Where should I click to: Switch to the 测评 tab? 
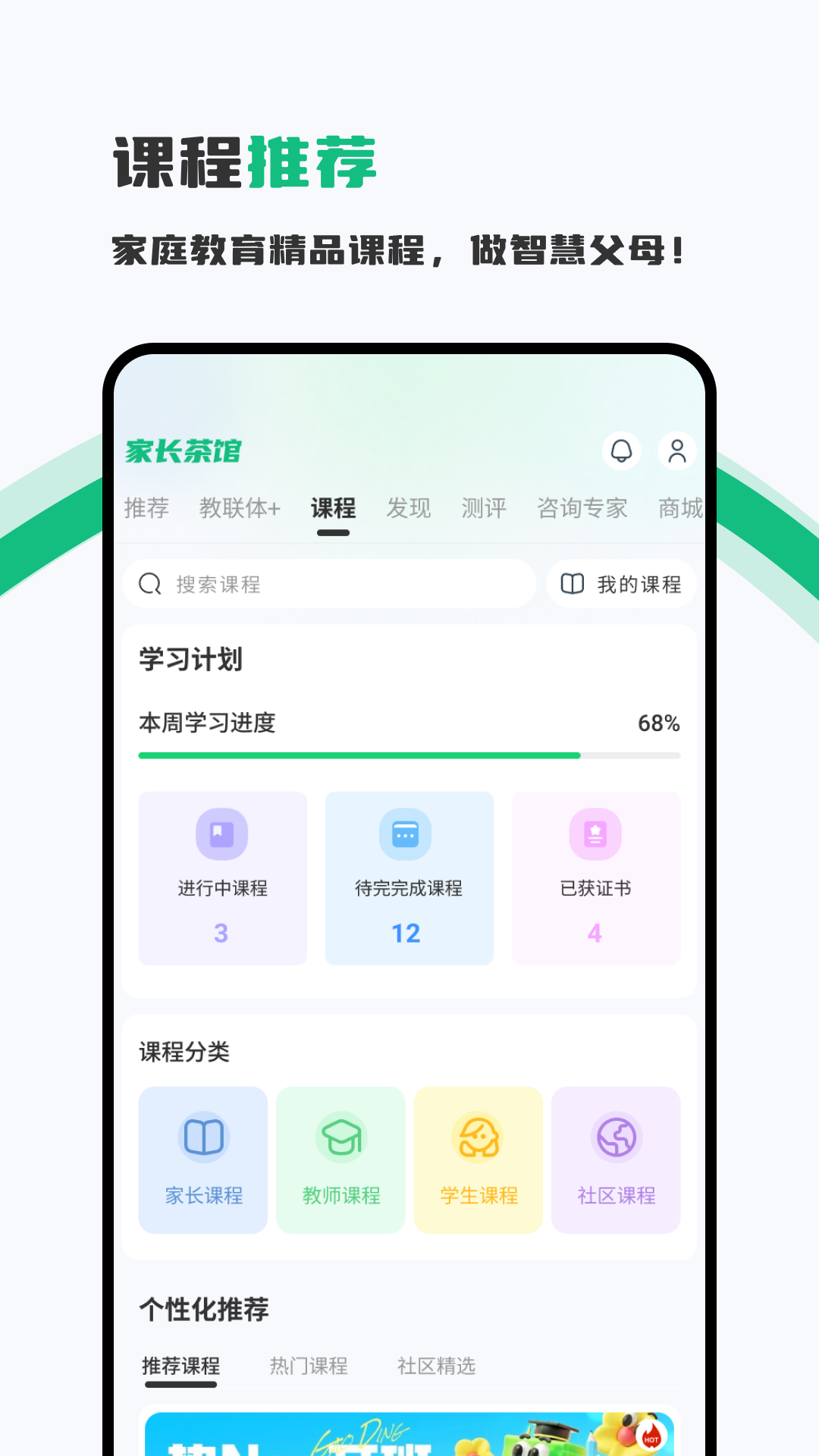[483, 508]
